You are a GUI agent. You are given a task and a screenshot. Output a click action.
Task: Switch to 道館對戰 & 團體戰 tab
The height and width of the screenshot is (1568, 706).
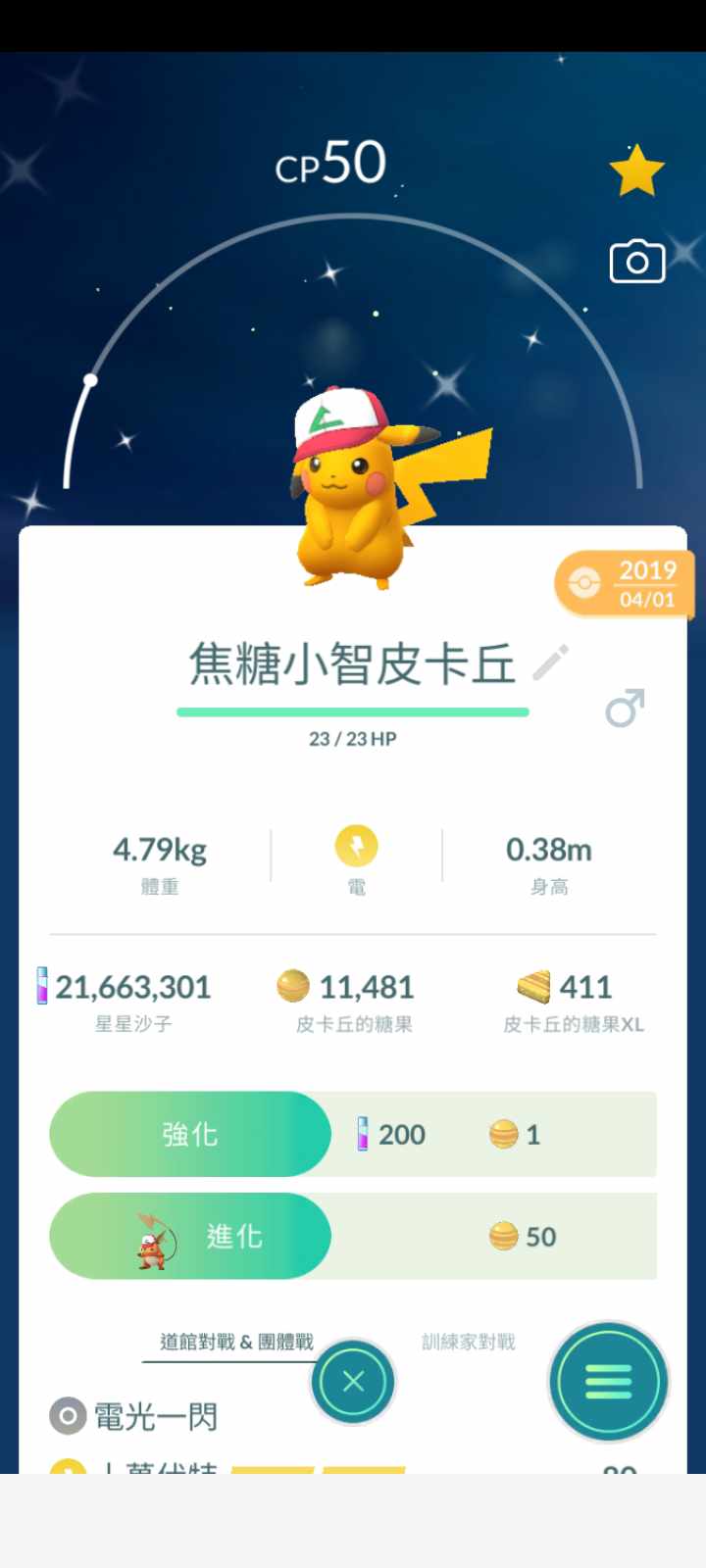(x=236, y=1342)
